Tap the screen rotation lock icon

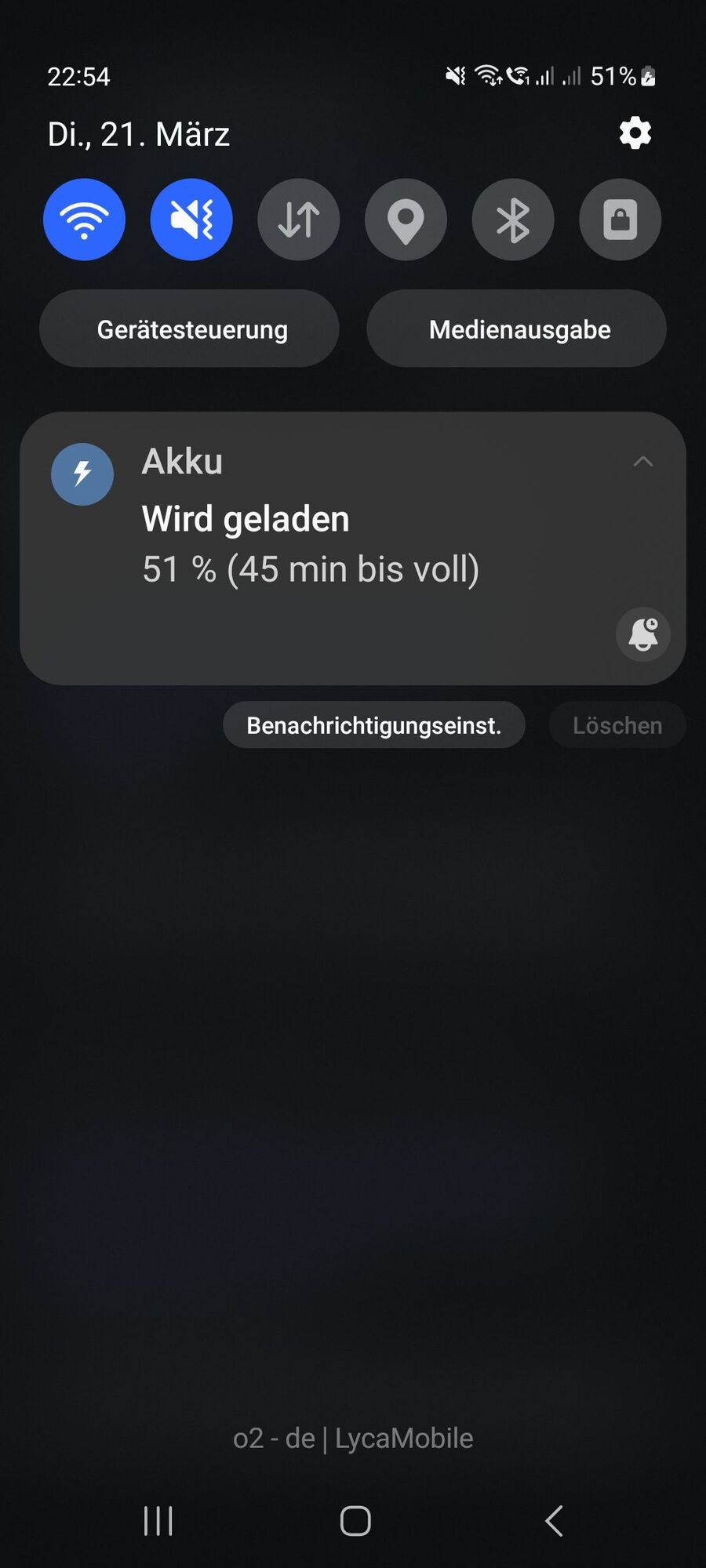click(619, 220)
